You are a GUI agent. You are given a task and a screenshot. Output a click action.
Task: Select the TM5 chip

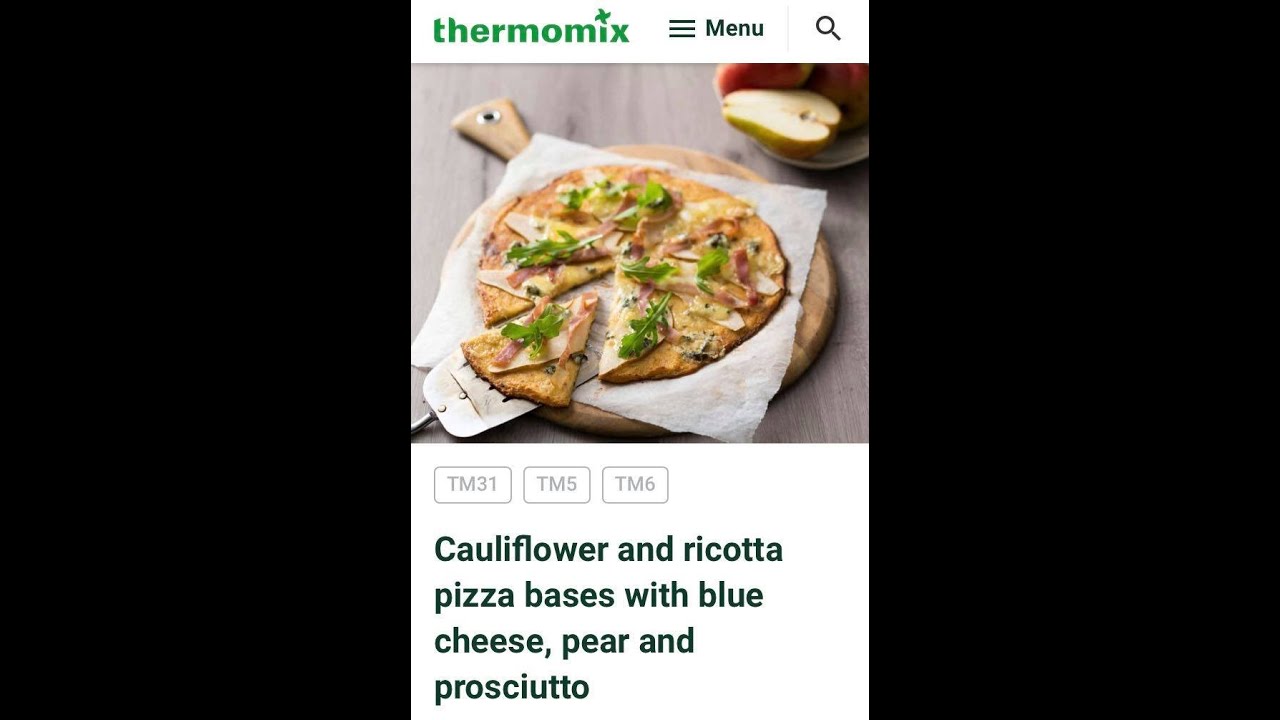pos(556,485)
